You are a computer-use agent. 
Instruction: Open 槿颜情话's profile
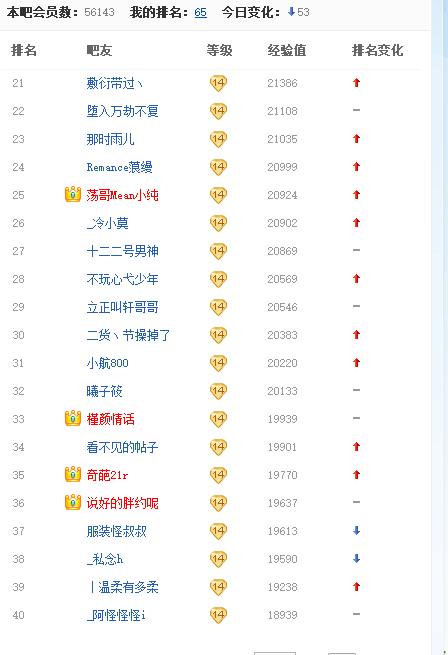point(110,419)
